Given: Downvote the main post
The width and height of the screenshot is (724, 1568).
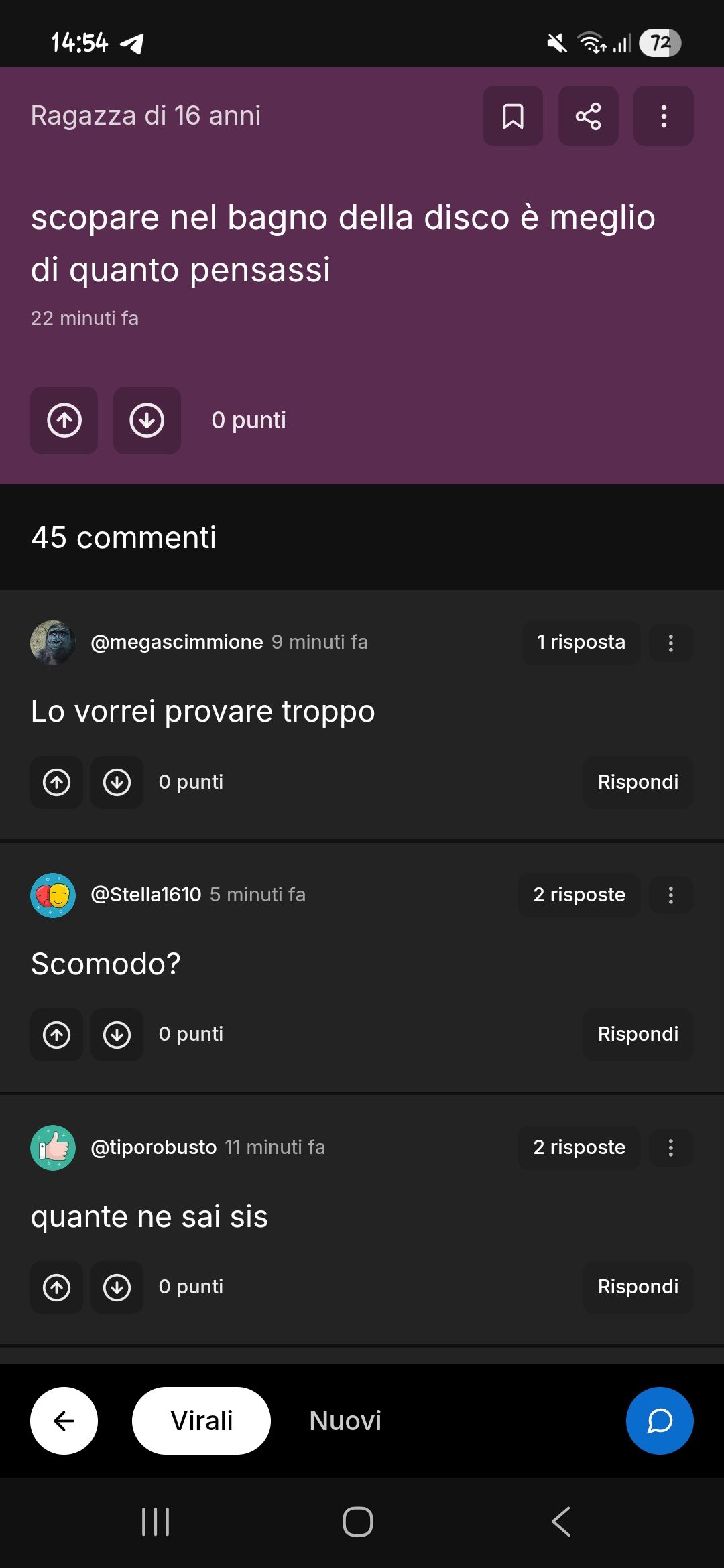Looking at the screenshot, I should point(147,421).
